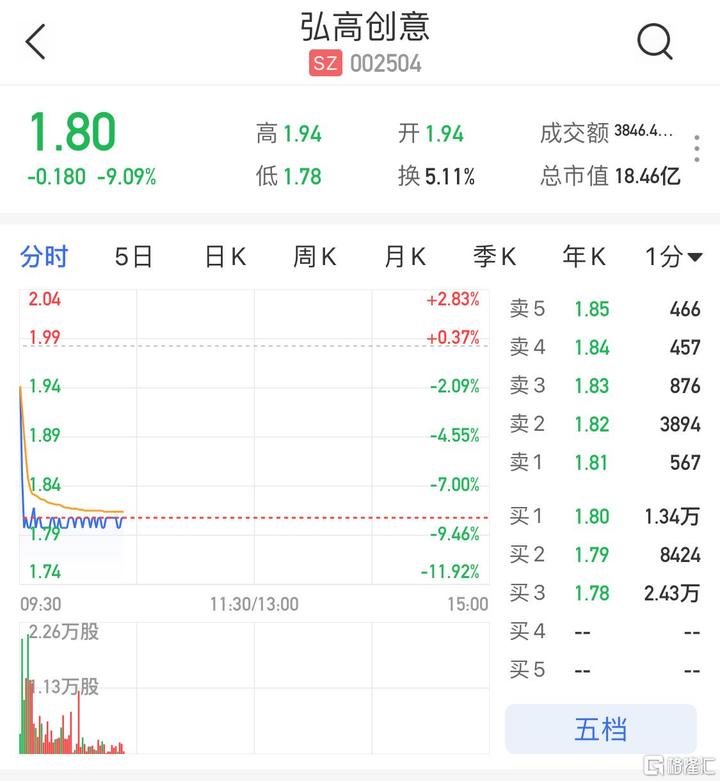Tap the 五档 order book button

tap(600, 729)
